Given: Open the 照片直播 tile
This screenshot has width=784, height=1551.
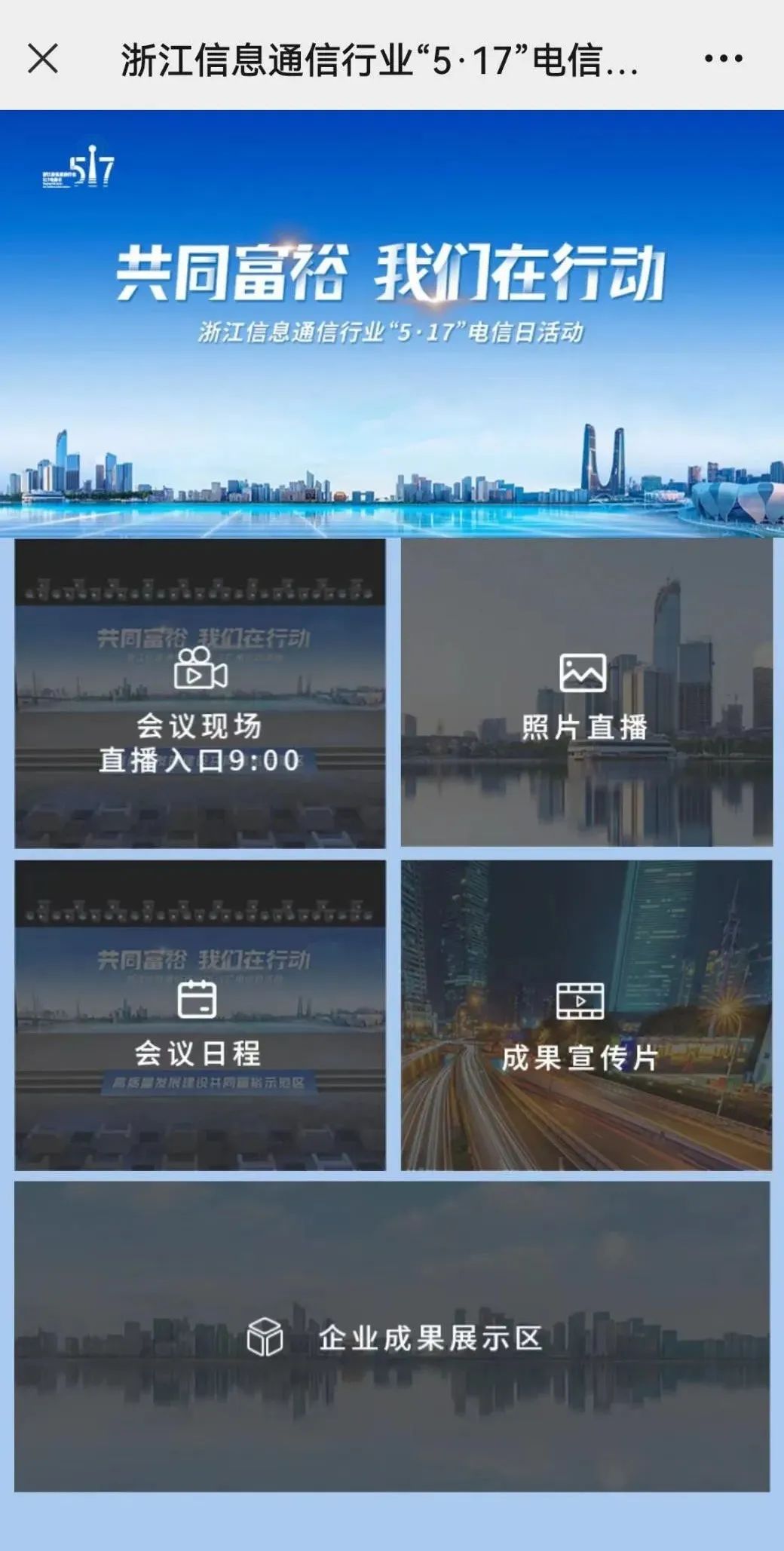Looking at the screenshot, I should tap(586, 692).
